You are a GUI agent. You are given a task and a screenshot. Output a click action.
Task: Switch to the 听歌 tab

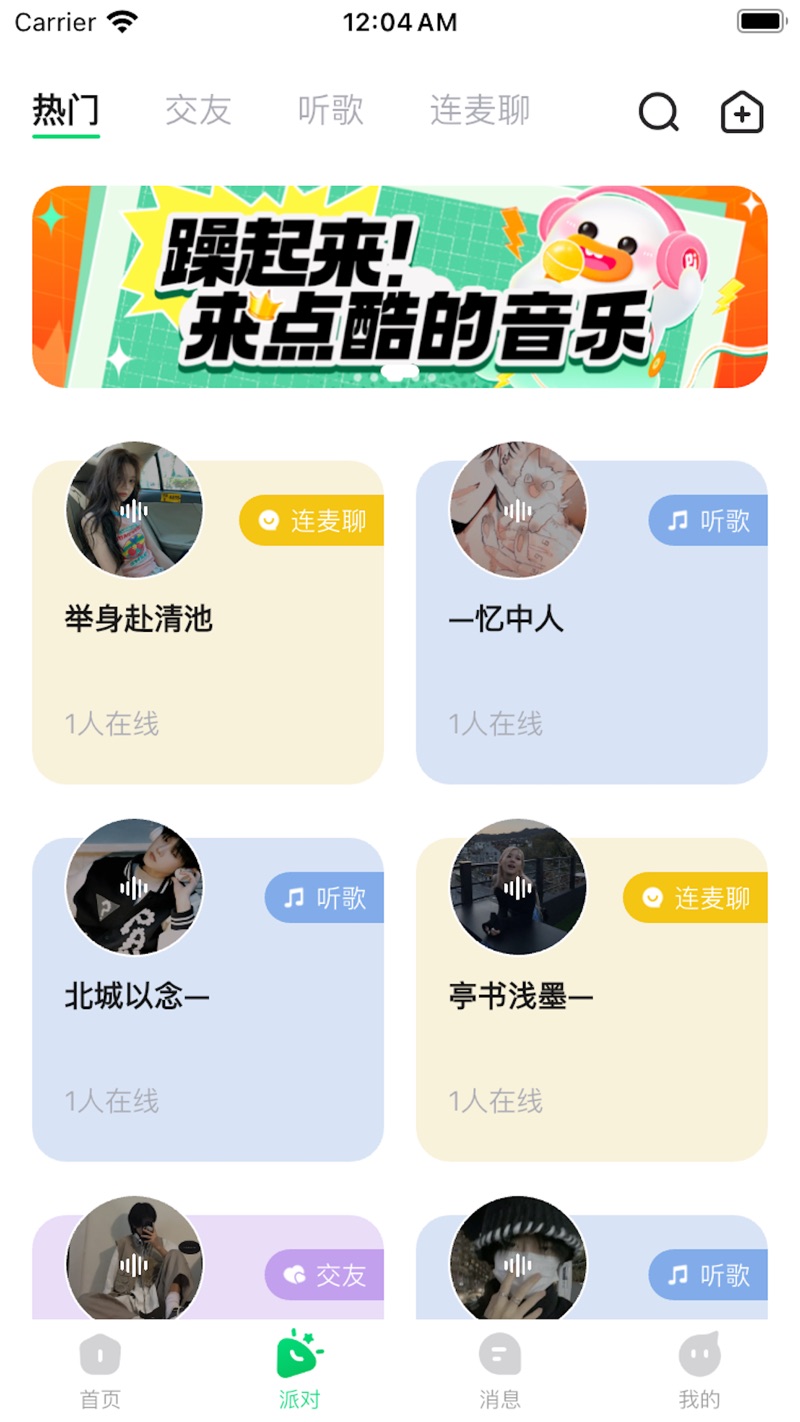pyautogui.click(x=331, y=110)
